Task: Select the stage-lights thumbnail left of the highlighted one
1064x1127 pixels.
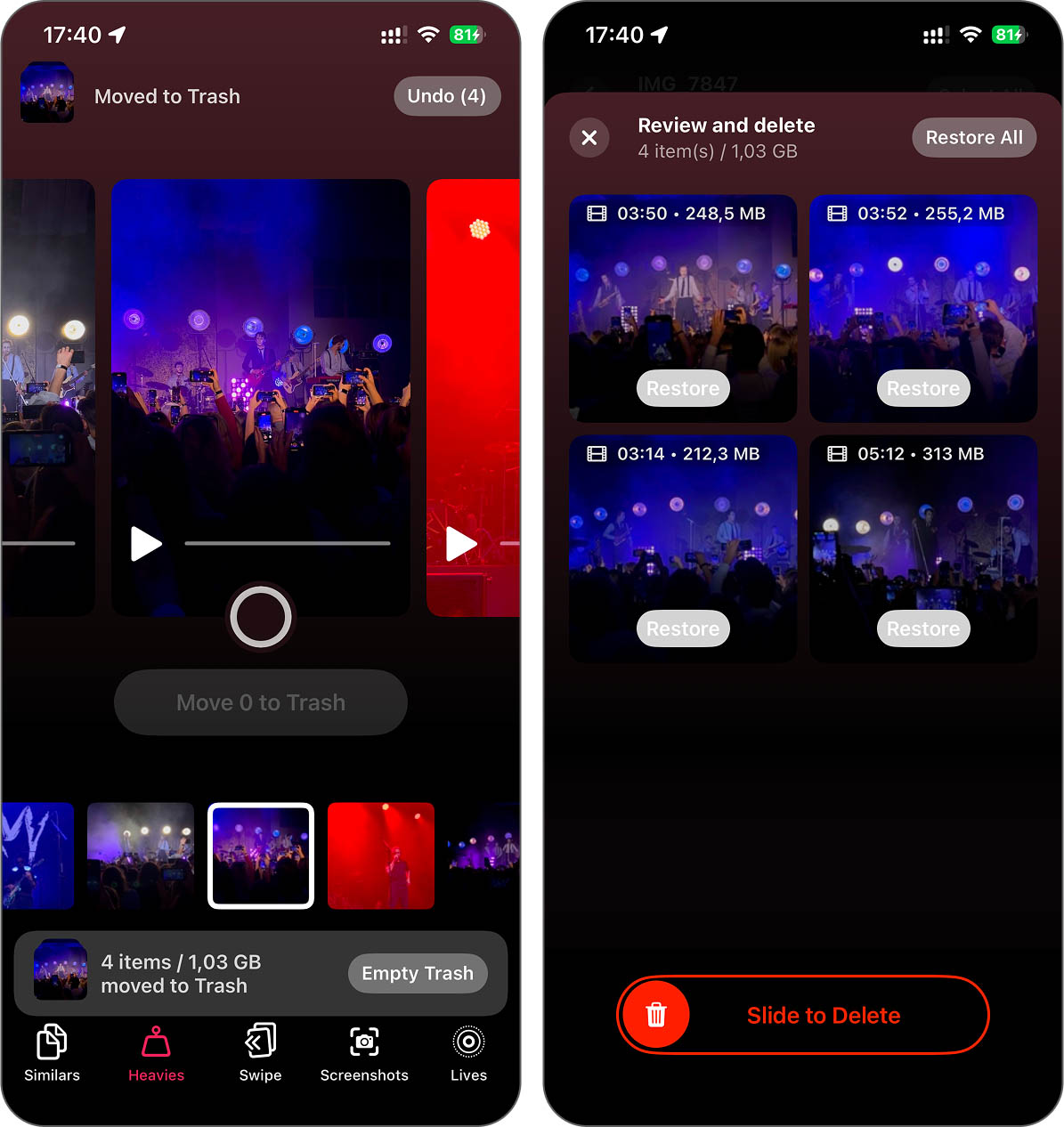Action: coord(141,855)
